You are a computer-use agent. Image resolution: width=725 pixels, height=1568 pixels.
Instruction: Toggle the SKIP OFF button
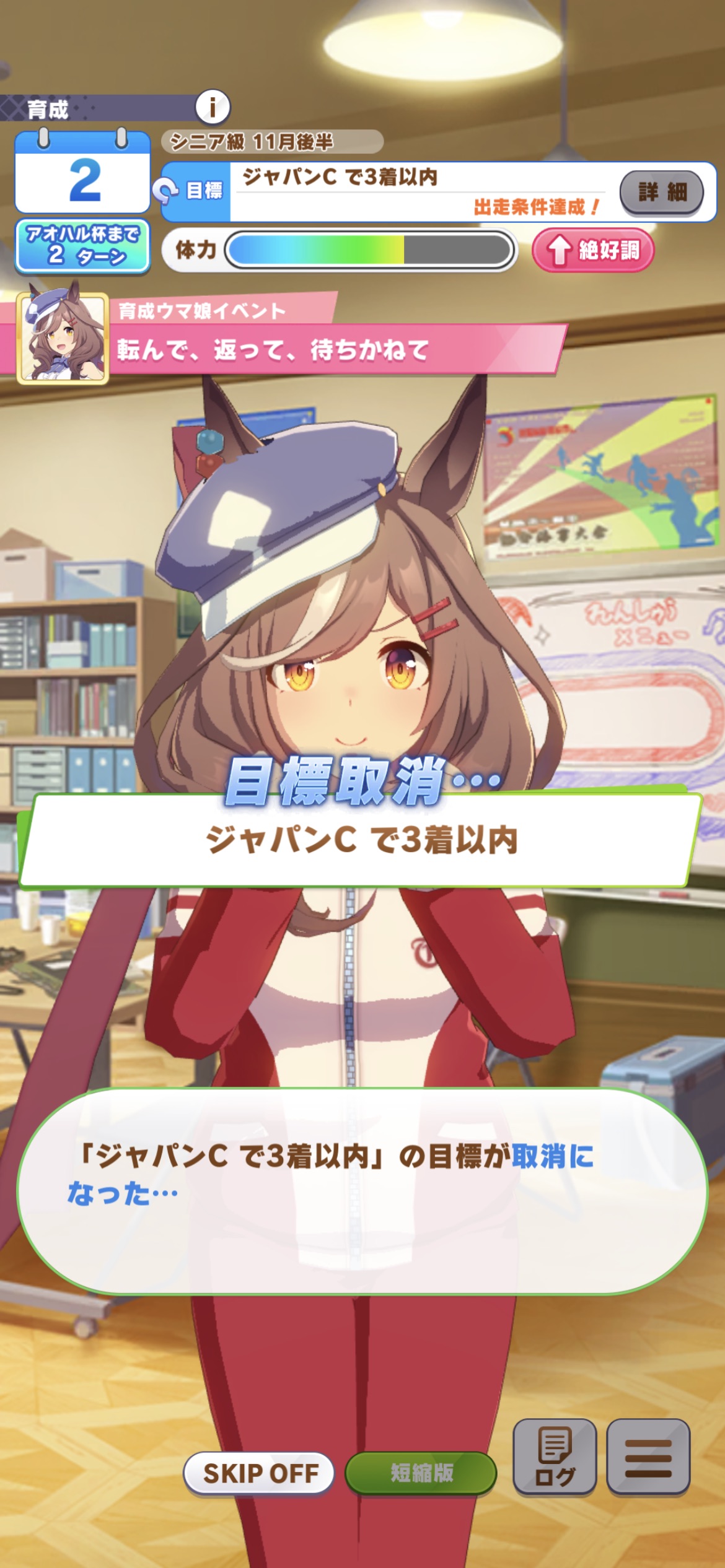coord(260,1473)
